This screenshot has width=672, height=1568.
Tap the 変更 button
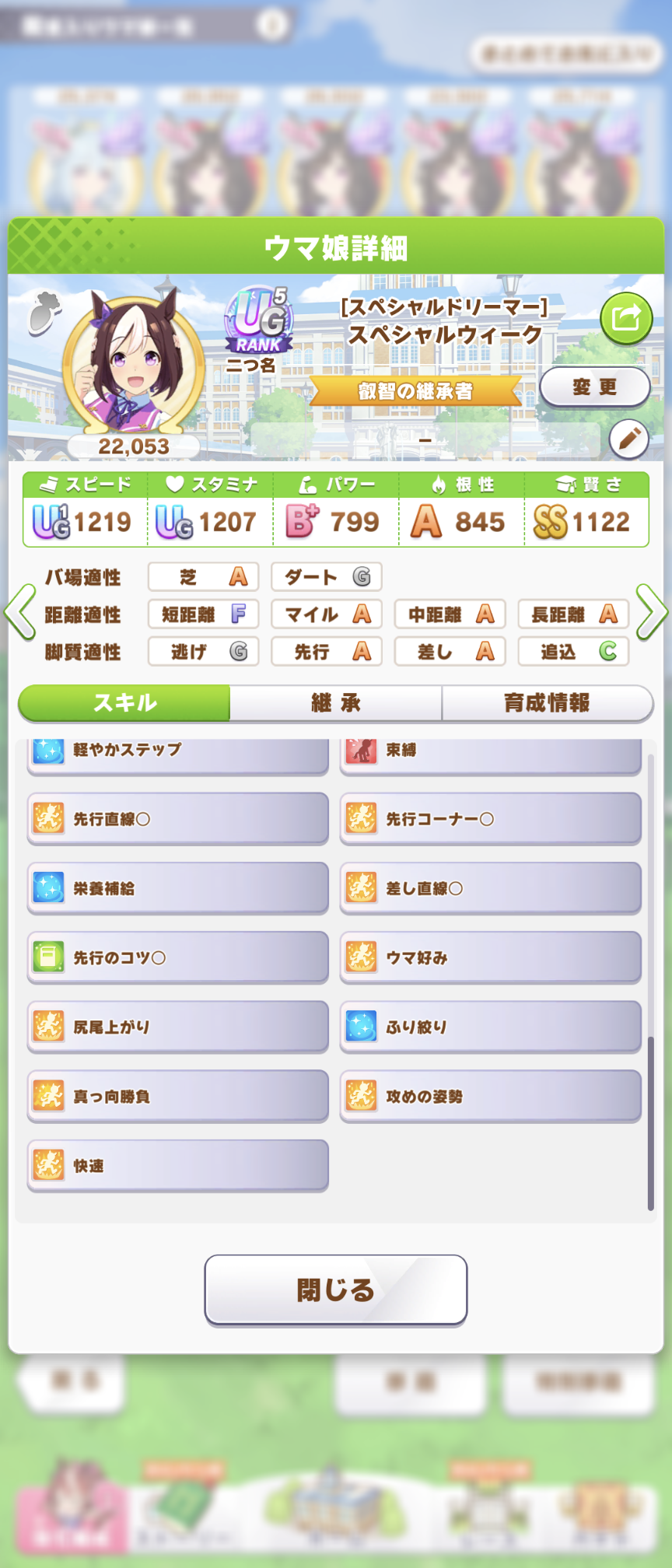point(594,387)
